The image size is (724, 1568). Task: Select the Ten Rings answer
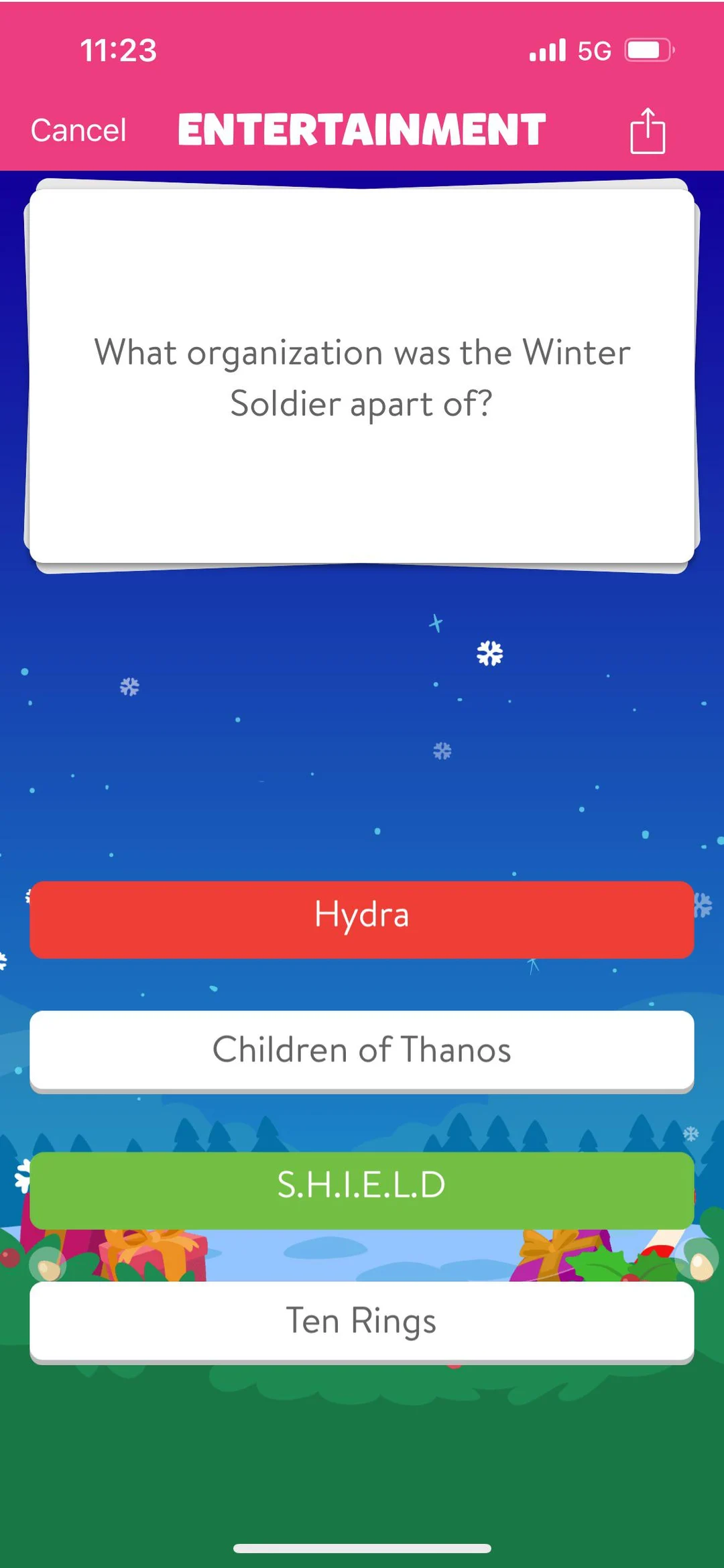click(x=362, y=1320)
